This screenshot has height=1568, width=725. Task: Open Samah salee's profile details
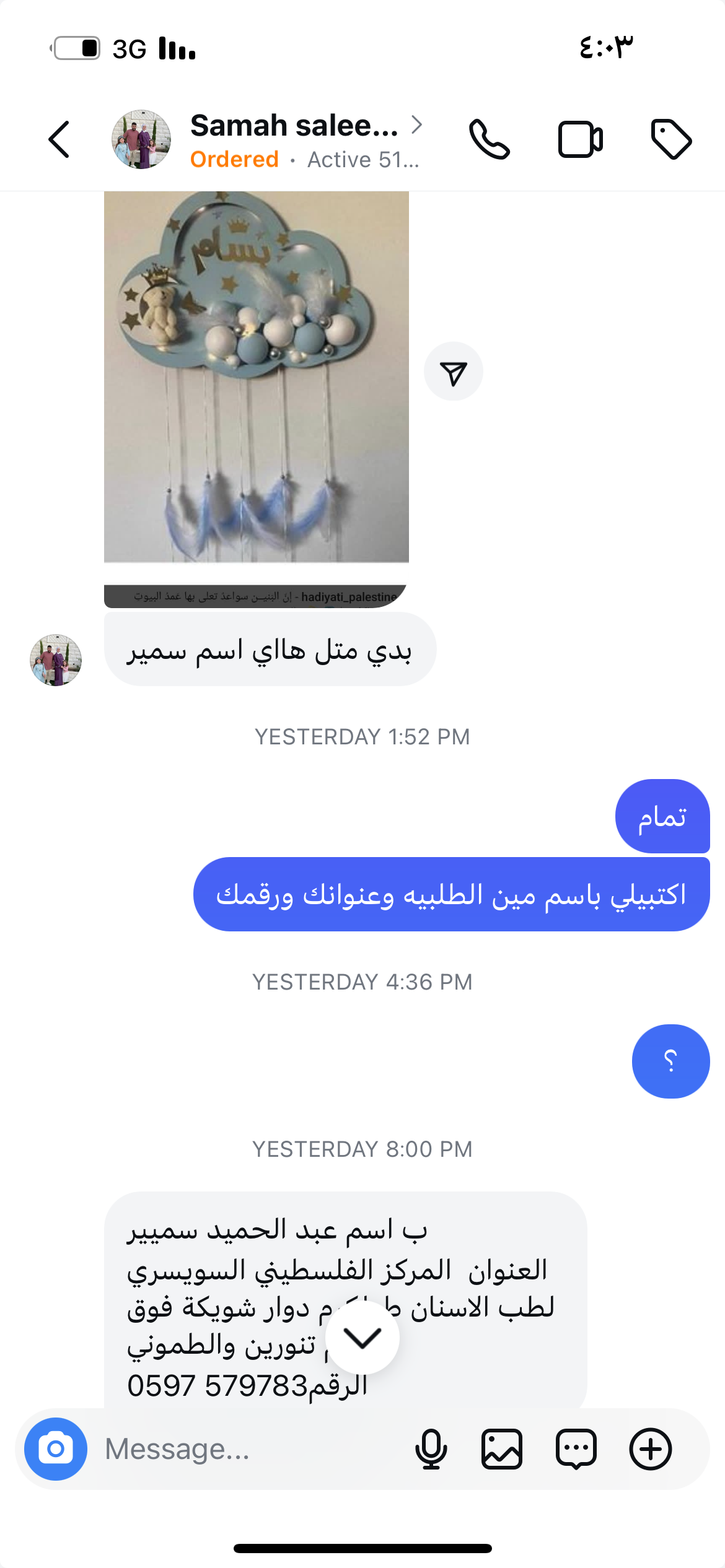click(295, 126)
